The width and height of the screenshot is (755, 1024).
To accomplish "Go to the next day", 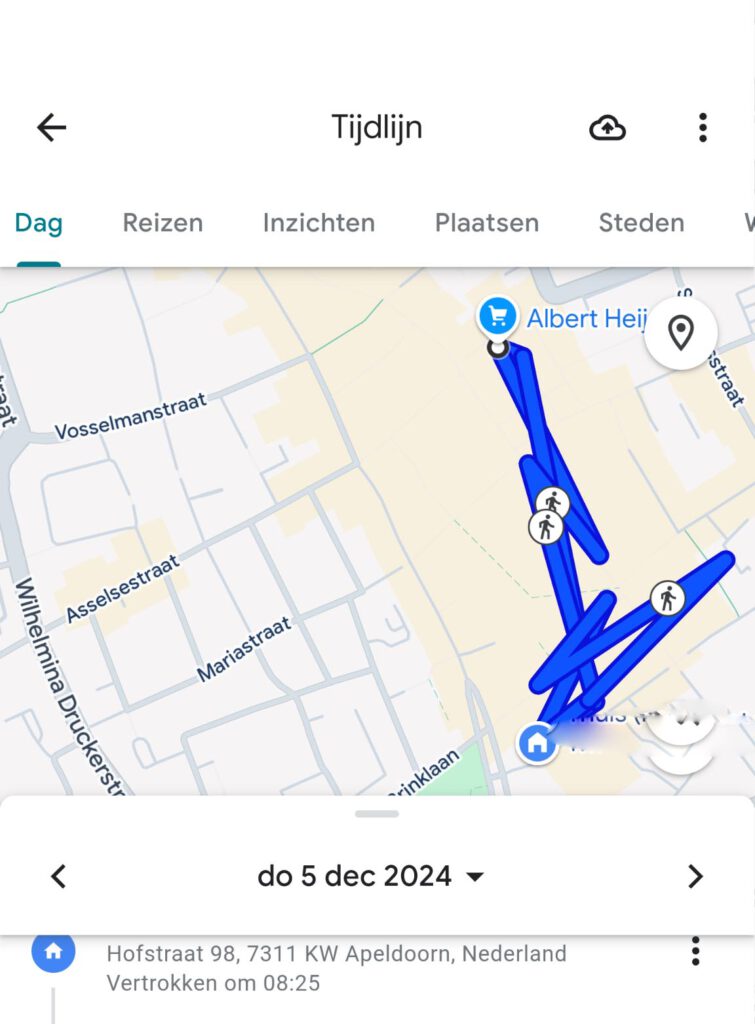I will pos(695,877).
